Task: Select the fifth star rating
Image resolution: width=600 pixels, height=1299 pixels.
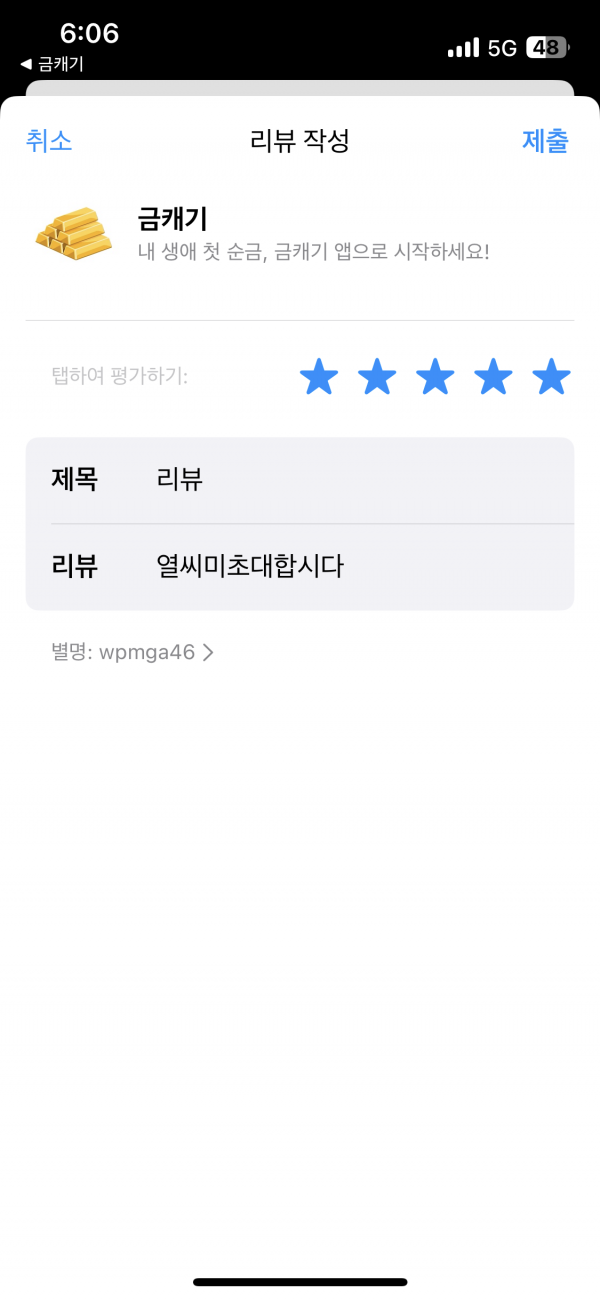Action: 551,378
